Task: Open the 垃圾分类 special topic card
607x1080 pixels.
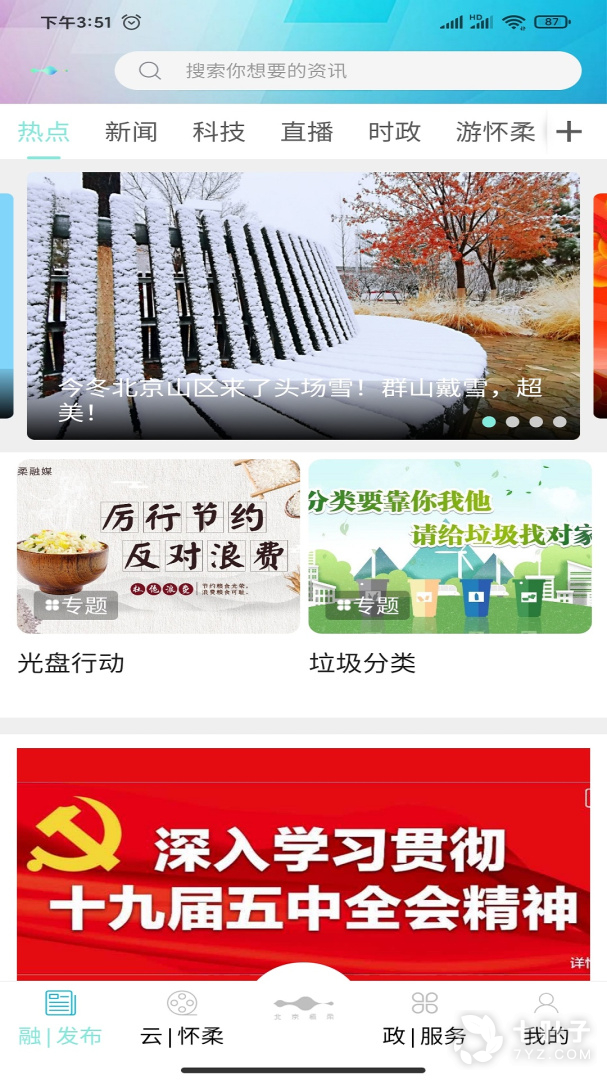Action: (x=450, y=547)
